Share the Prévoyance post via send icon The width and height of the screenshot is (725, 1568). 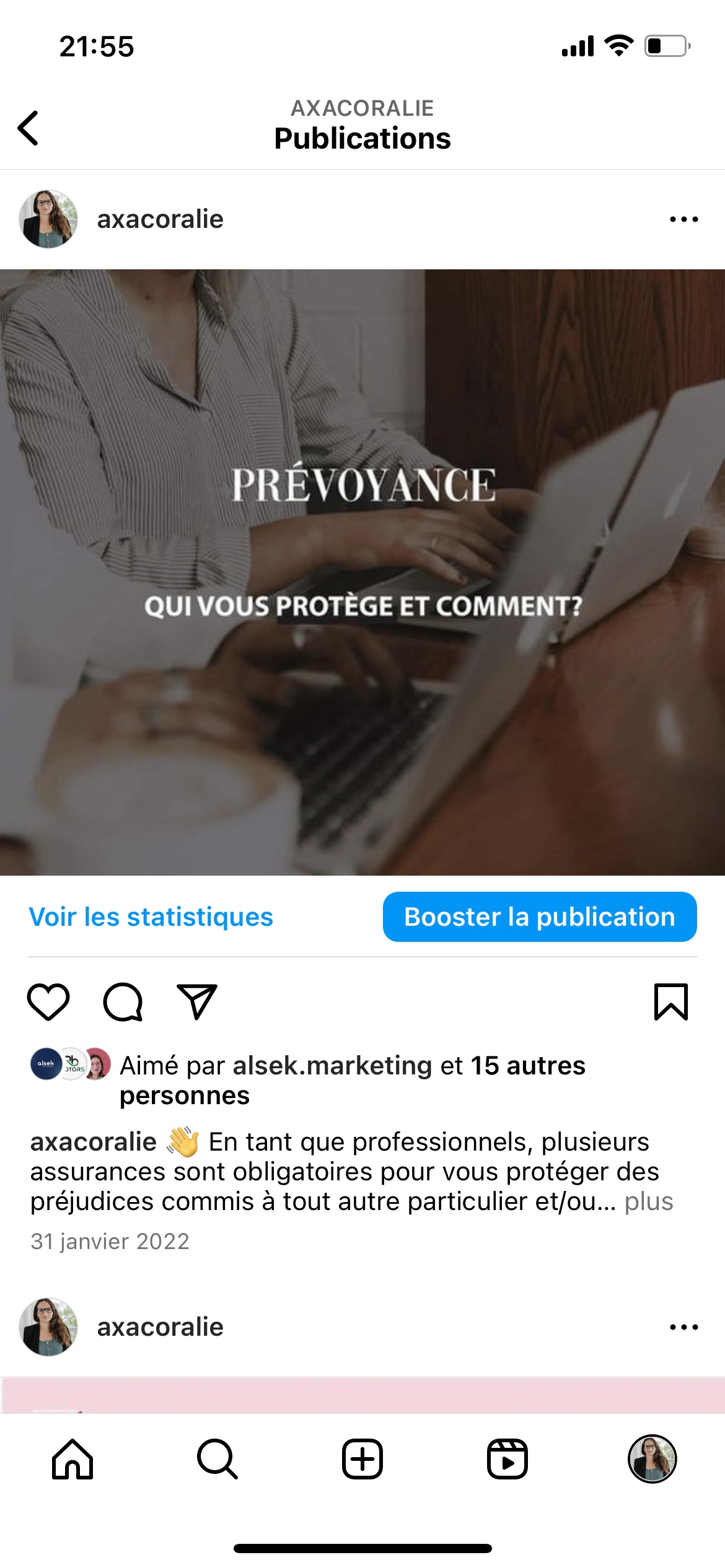click(197, 1001)
